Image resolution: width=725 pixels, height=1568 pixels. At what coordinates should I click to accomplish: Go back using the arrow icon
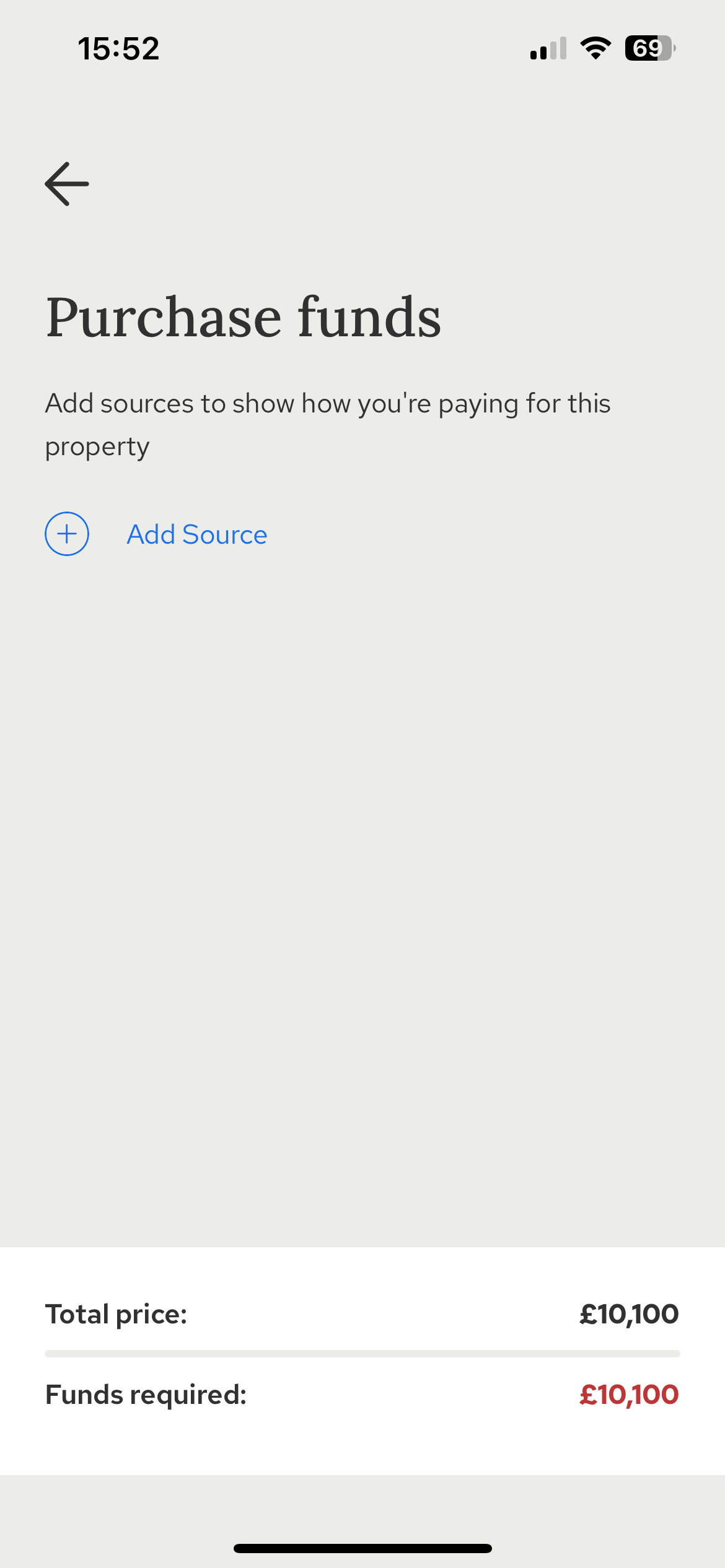click(x=67, y=184)
